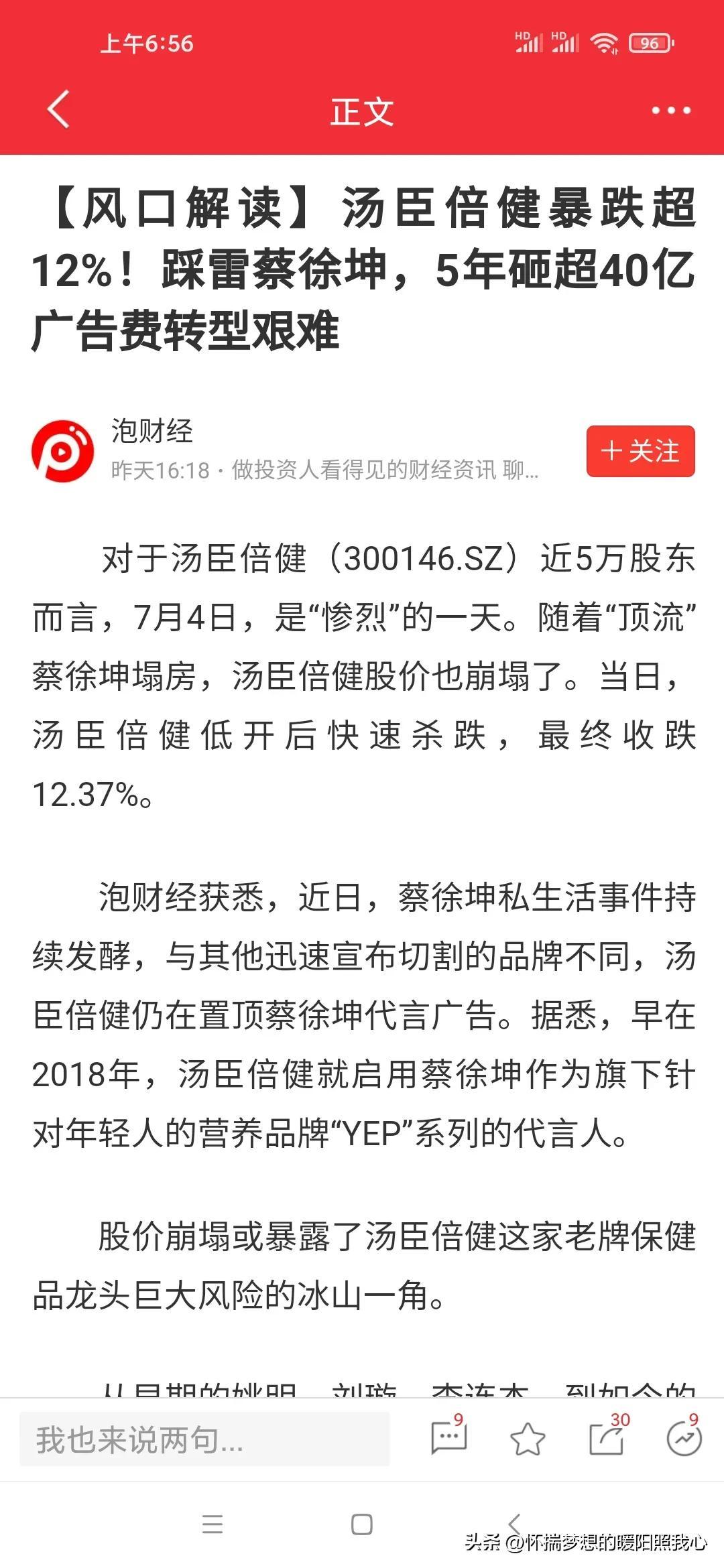Tap the trending arrow icon with 9
This screenshot has width=724, height=1568.
click(x=684, y=1437)
